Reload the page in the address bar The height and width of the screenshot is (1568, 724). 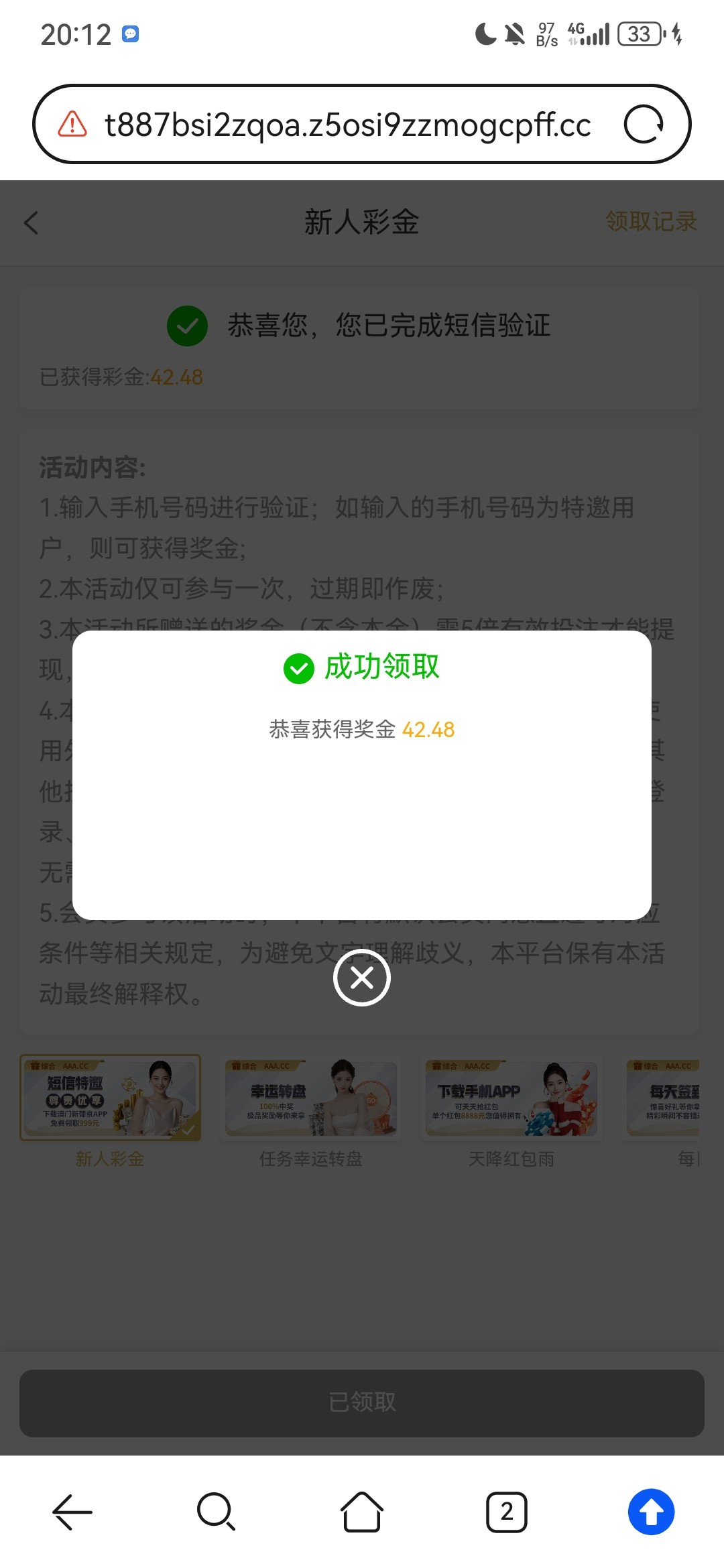click(644, 125)
